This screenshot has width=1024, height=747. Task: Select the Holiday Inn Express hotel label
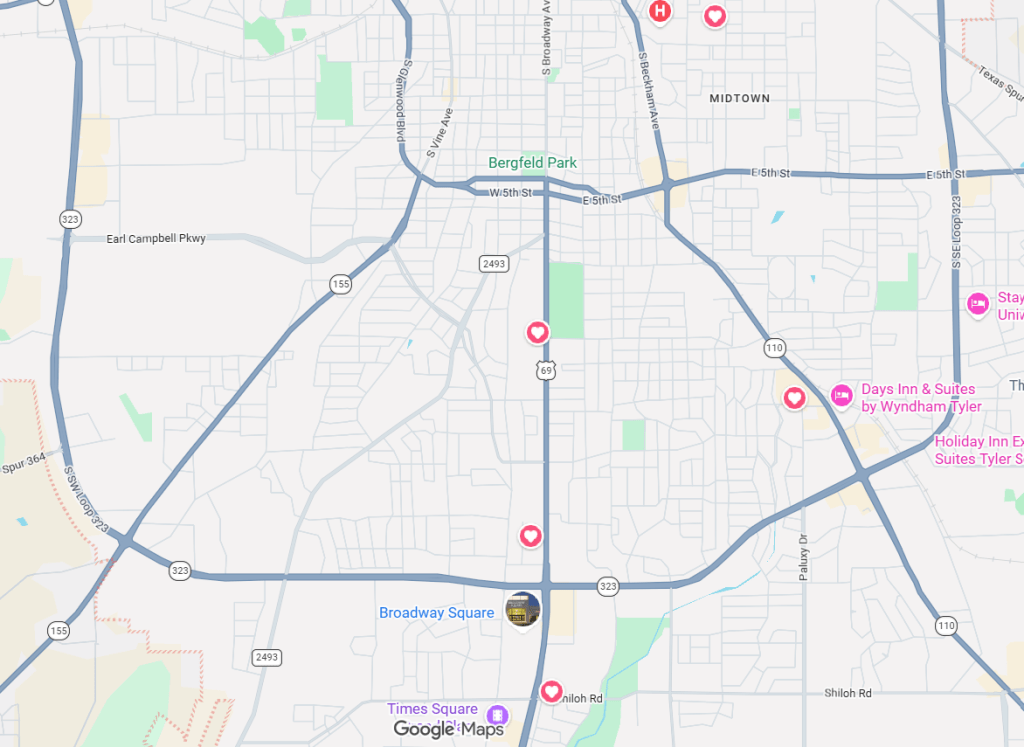click(978, 450)
